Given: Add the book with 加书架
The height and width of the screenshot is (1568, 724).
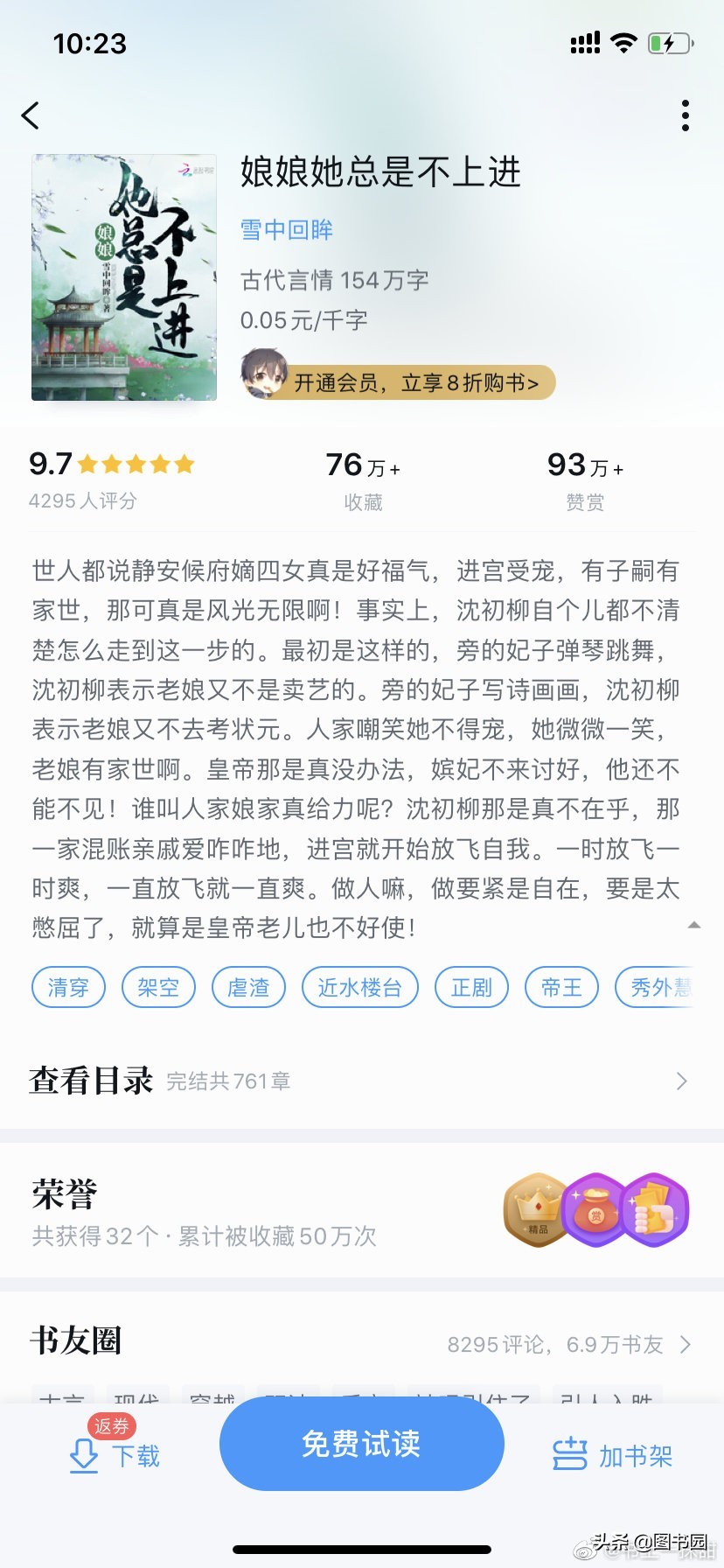Looking at the screenshot, I should tap(612, 1456).
